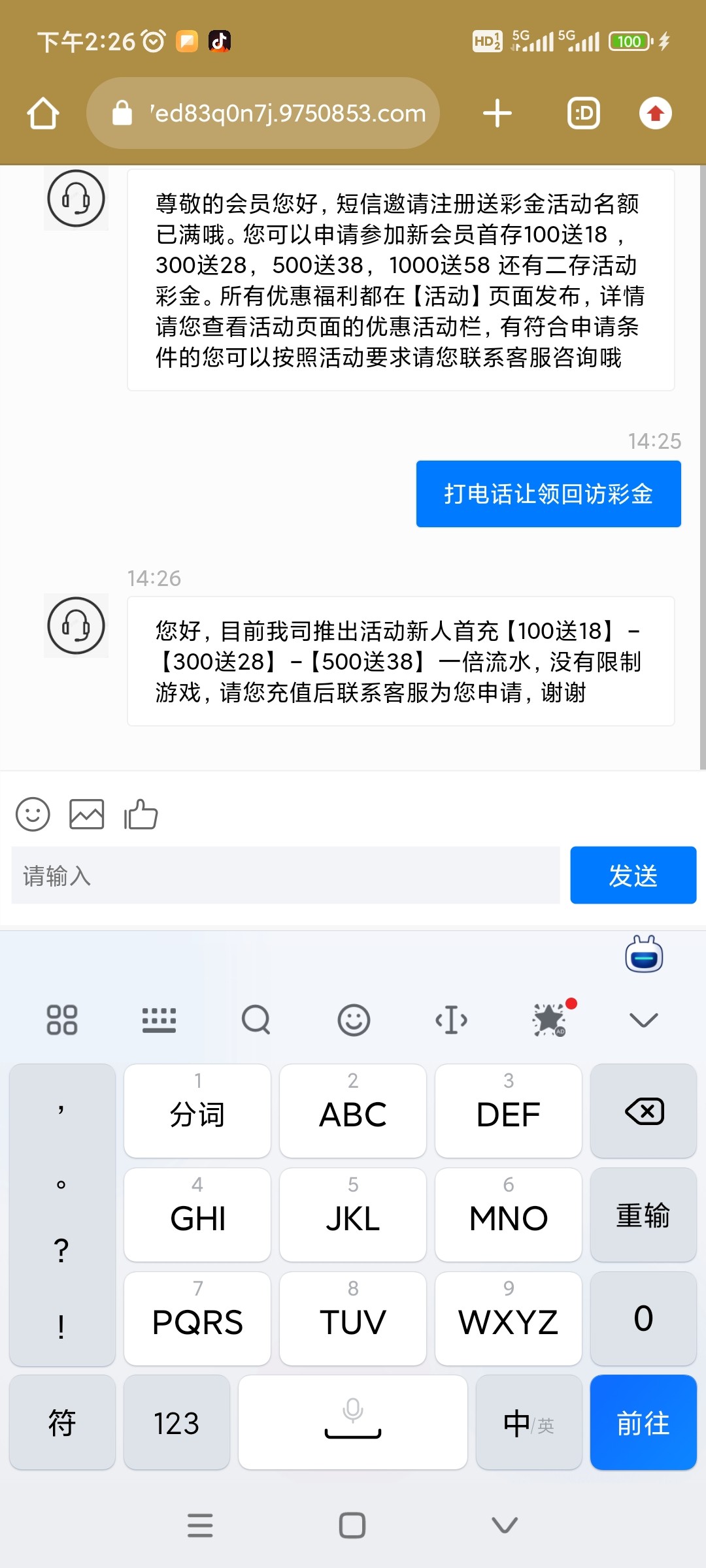Tap the keyboard backspace key
This screenshot has height=1568, width=706.
click(643, 1111)
